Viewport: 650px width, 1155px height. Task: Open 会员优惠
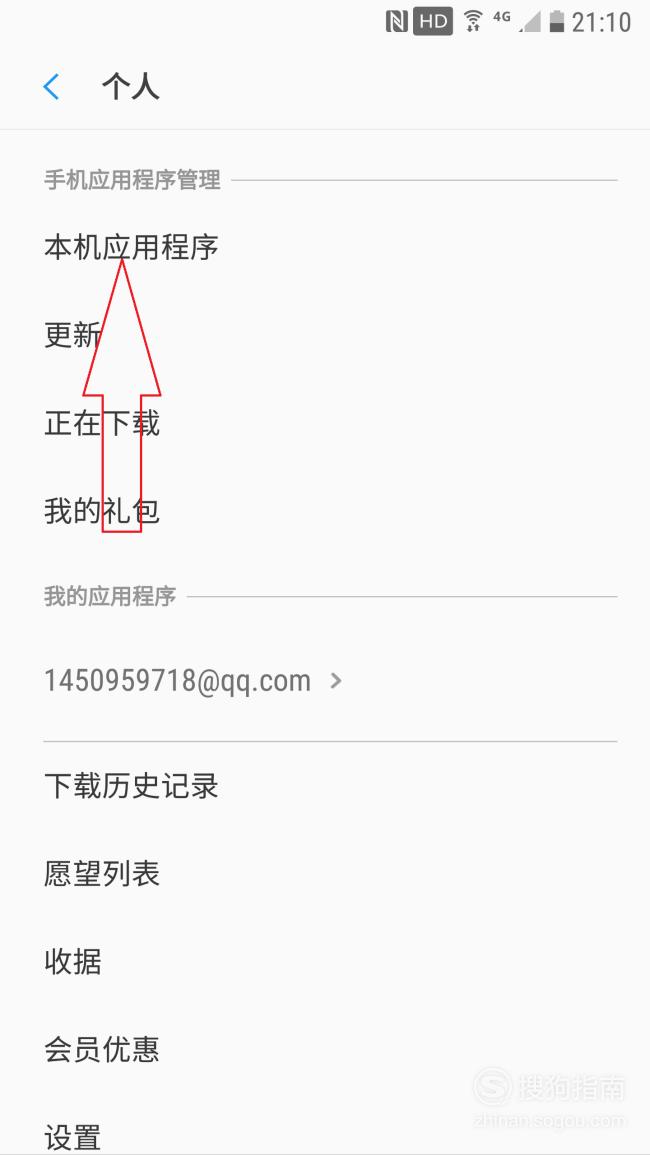point(325,1050)
